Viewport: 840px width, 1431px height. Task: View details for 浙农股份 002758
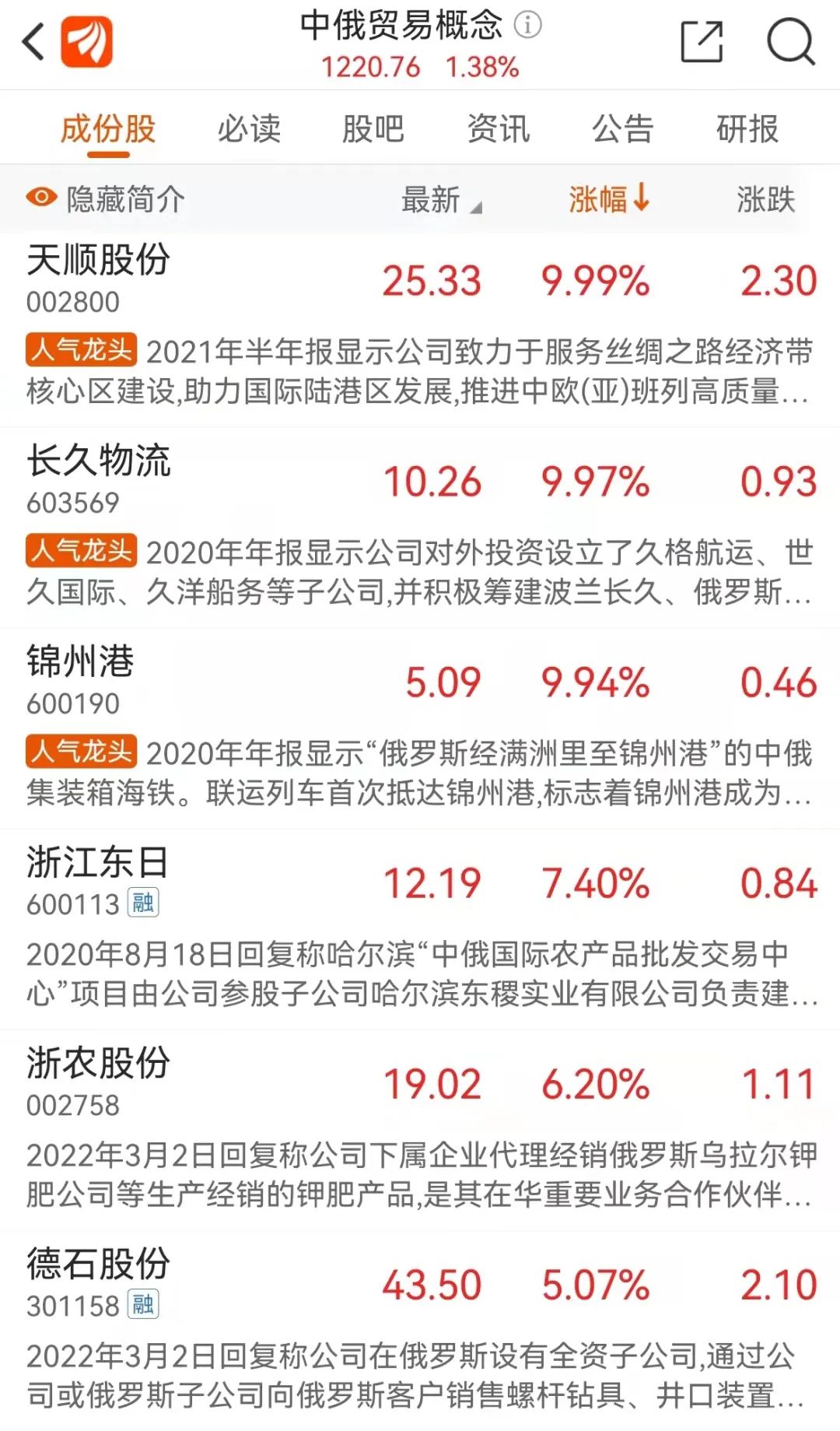99,1081
